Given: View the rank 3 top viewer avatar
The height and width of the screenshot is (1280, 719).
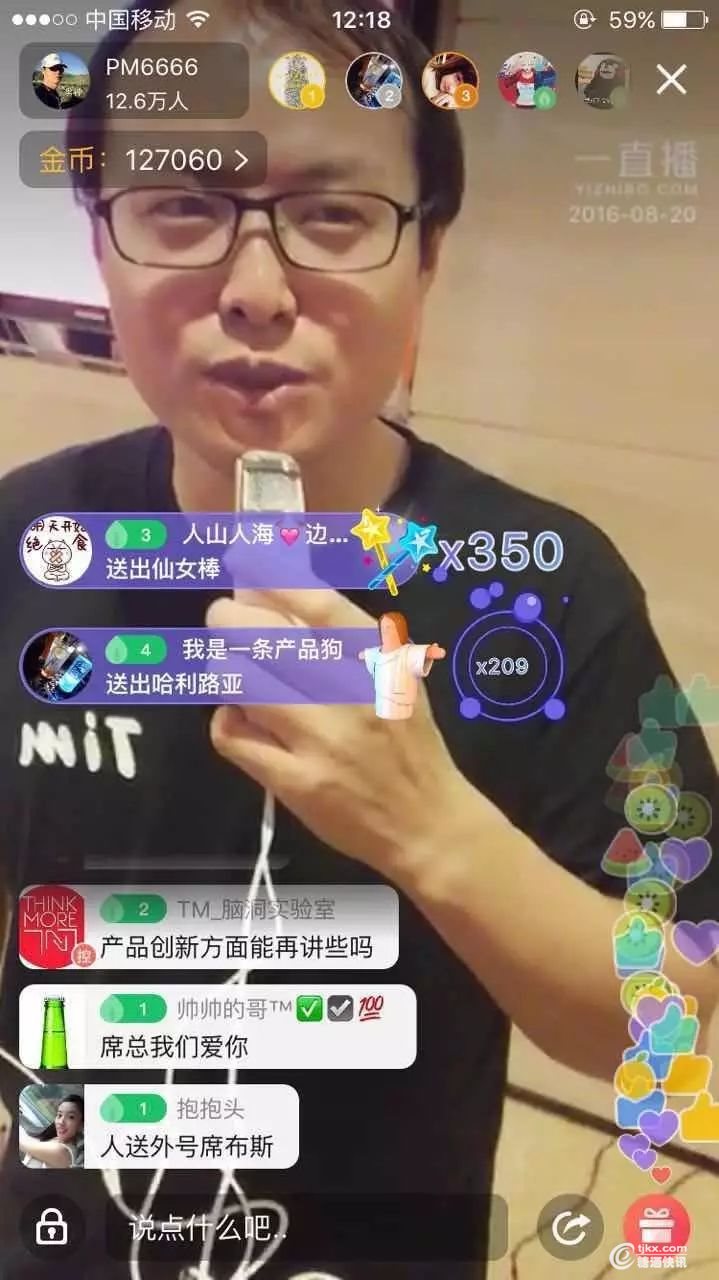Looking at the screenshot, I should (x=450, y=80).
